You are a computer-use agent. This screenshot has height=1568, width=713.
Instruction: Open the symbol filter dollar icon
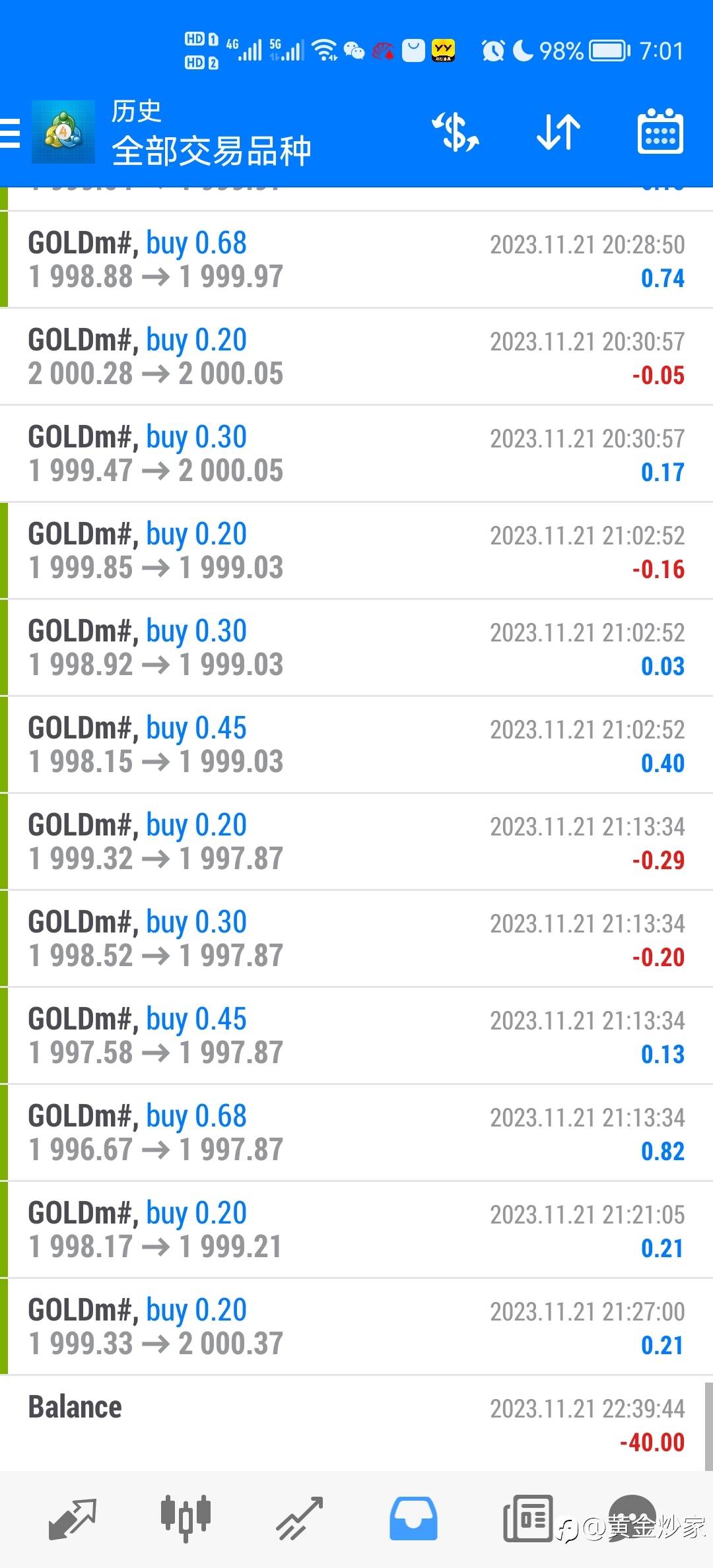[456, 132]
